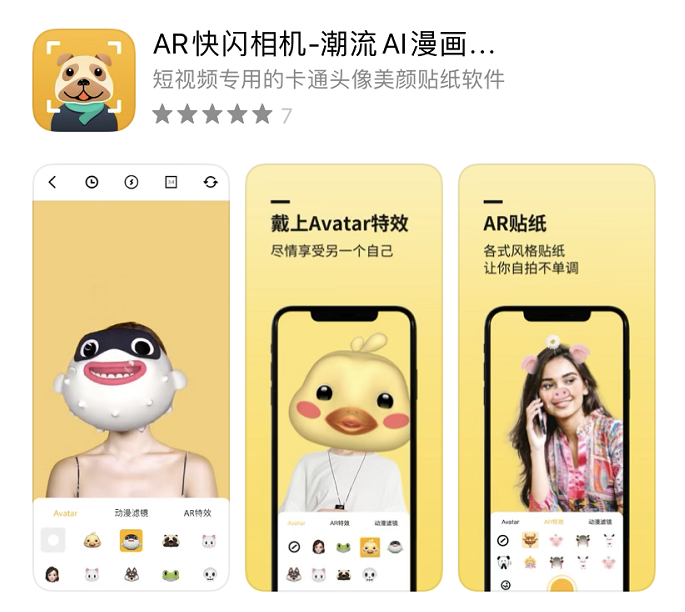The height and width of the screenshot is (612, 685).
Task: Open the 戴上Avatar特效 preview screenshot
Action: (343, 378)
